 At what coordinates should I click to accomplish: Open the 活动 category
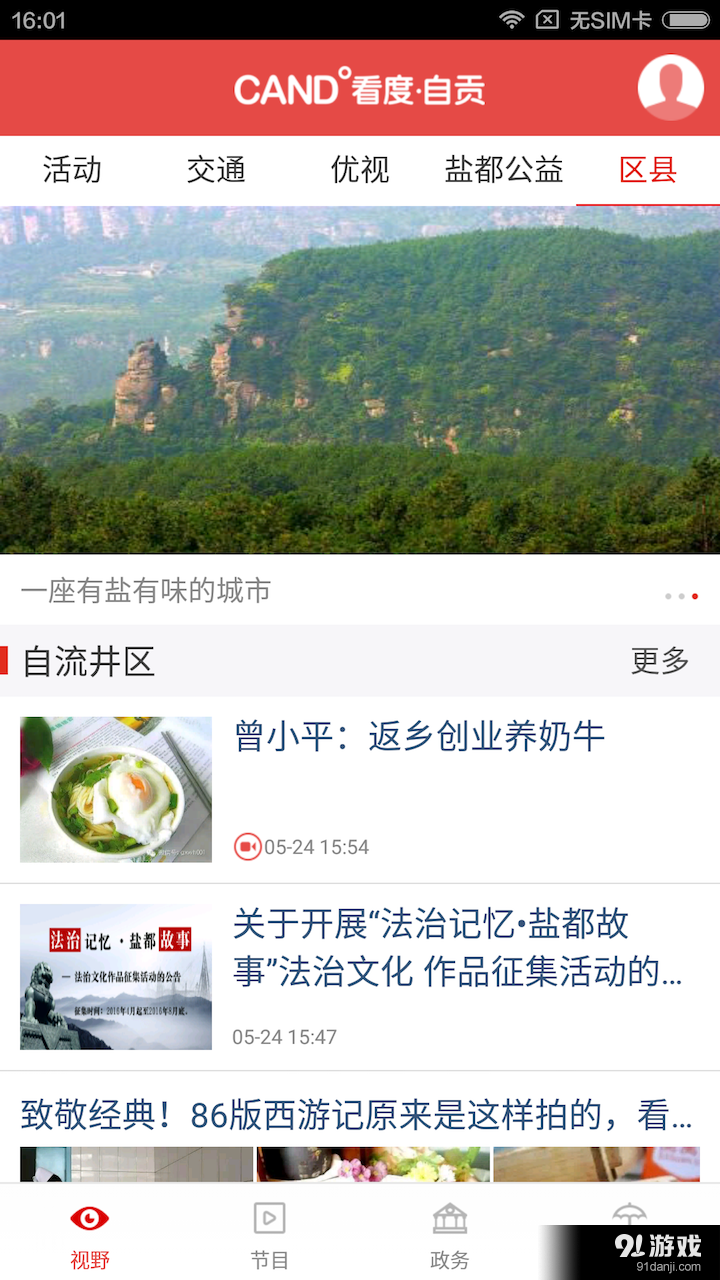(71, 170)
